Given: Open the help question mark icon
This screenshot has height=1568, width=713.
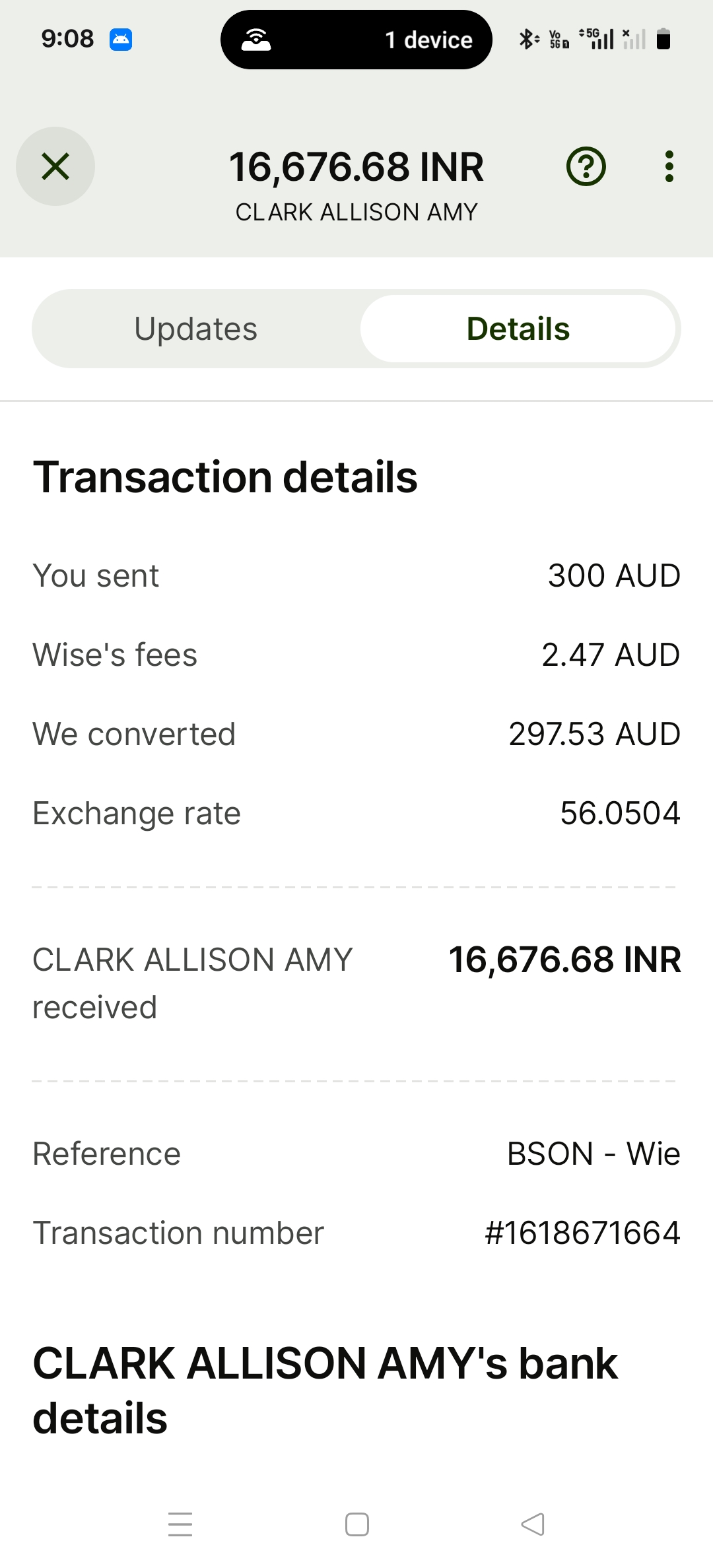Looking at the screenshot, I should point(586,166).
